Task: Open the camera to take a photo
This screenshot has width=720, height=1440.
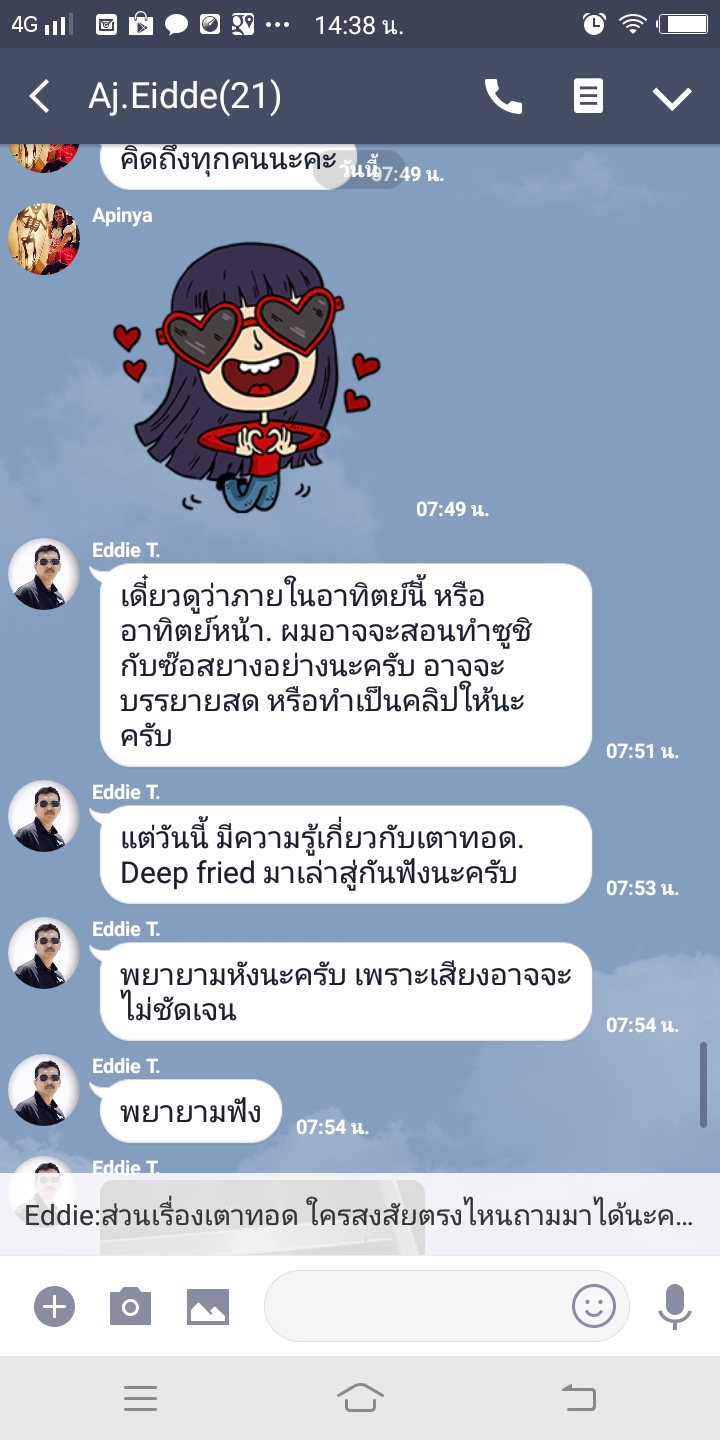Action: pos(130,1306)
